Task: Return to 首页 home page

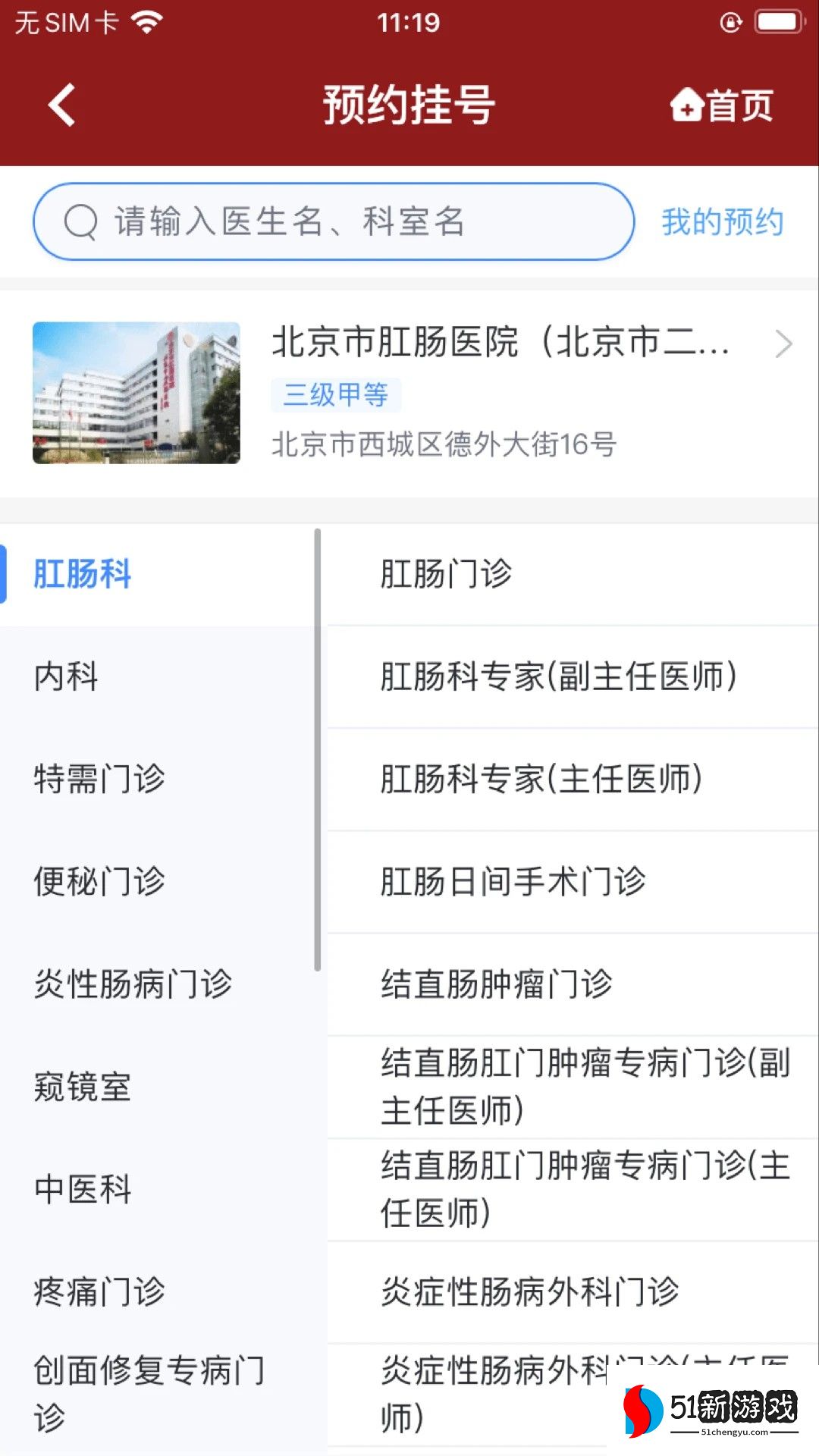Action: (721, 105)
